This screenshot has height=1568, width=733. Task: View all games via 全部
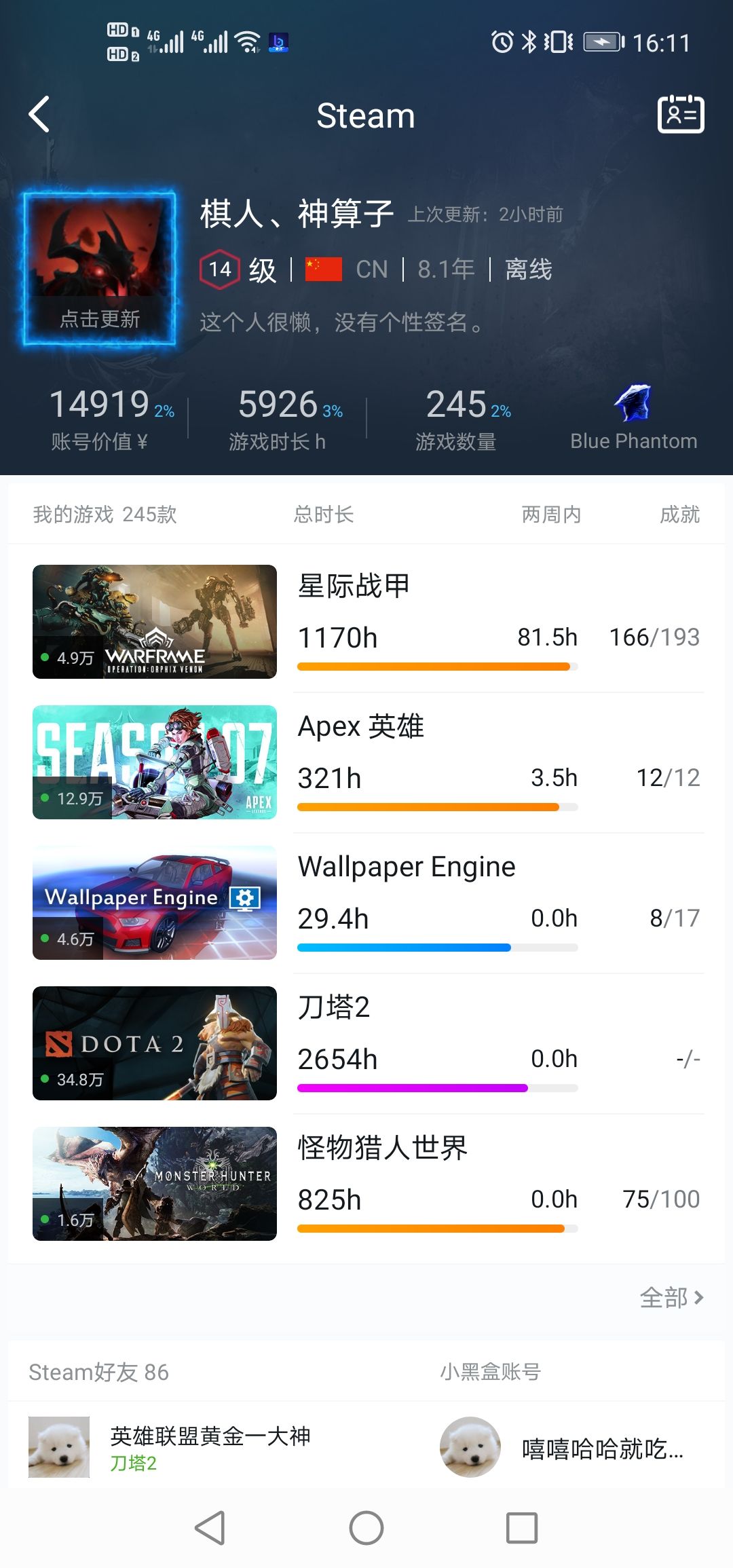point(672,1298)
